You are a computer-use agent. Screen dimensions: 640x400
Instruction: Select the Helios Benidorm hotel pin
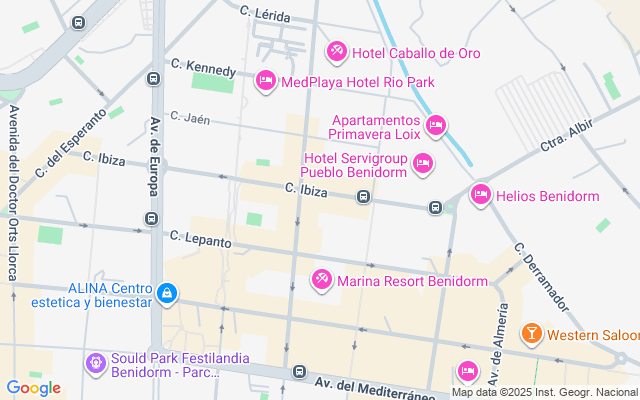481,194
